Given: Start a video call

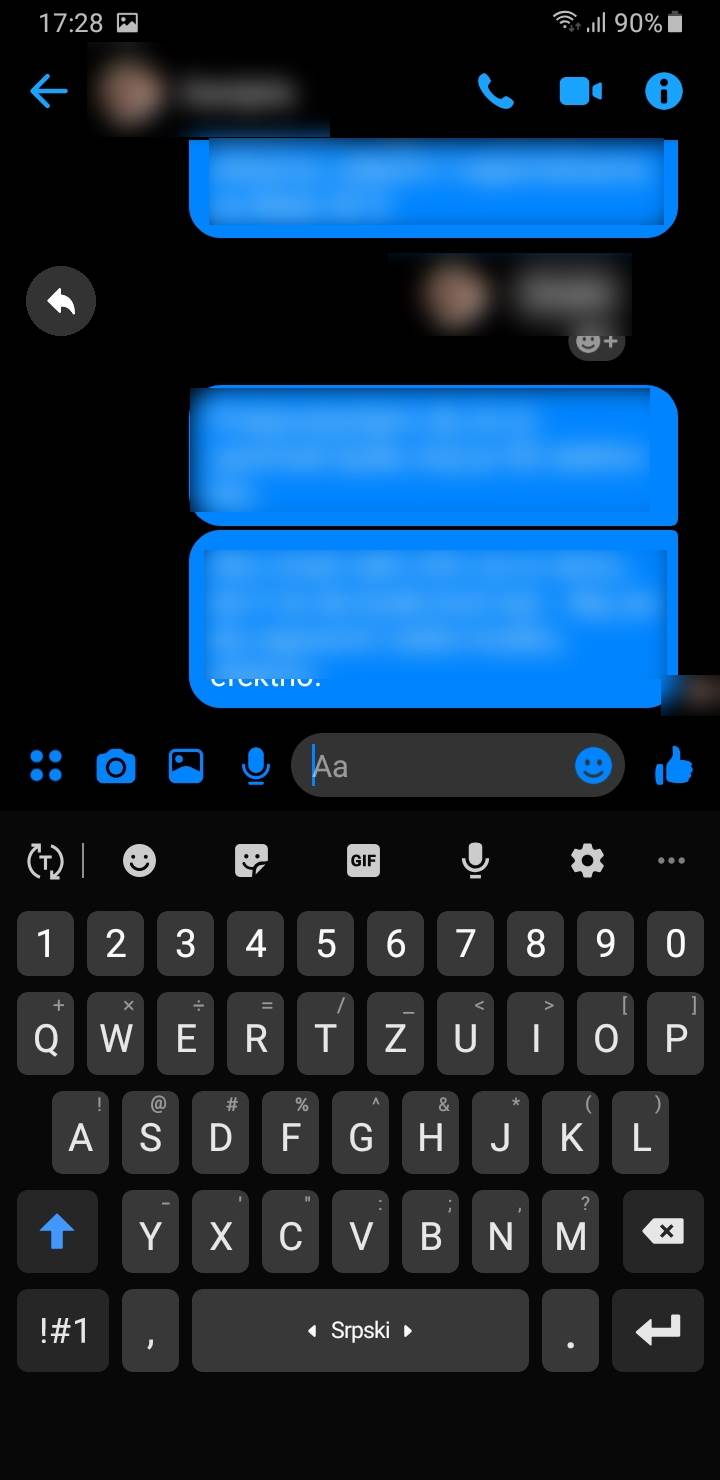Looking at the screenshot, I should [580, 92].
